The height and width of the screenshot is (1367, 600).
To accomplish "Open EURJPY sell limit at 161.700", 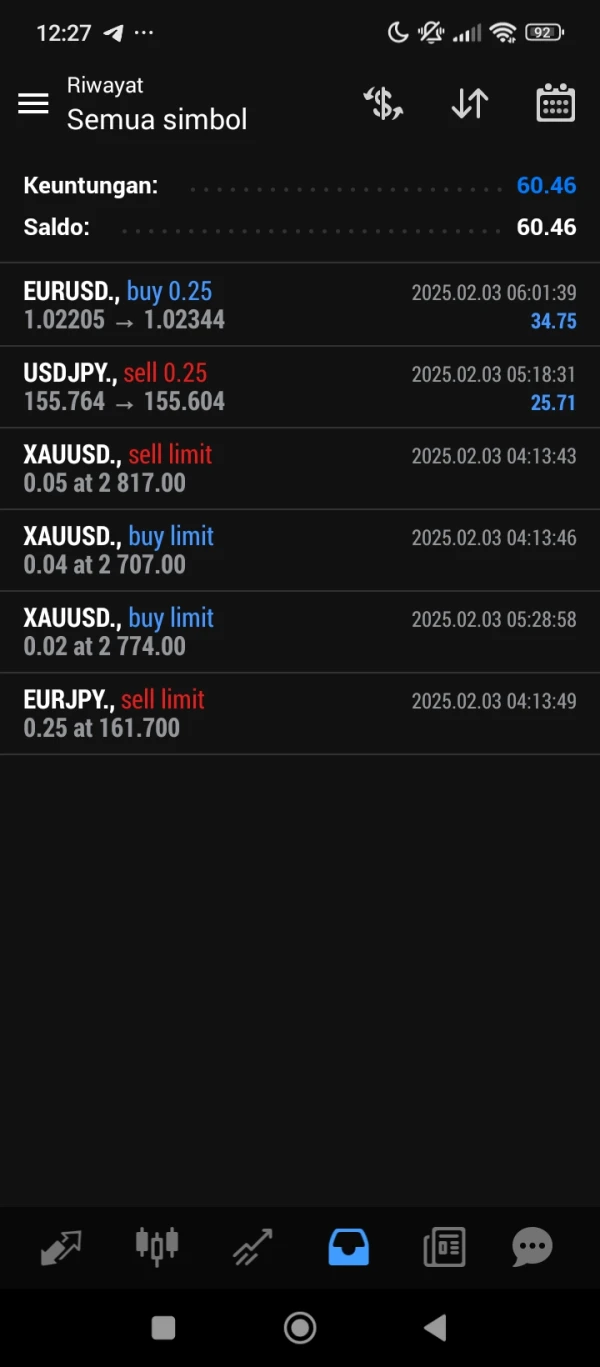I will click(300, 714).
